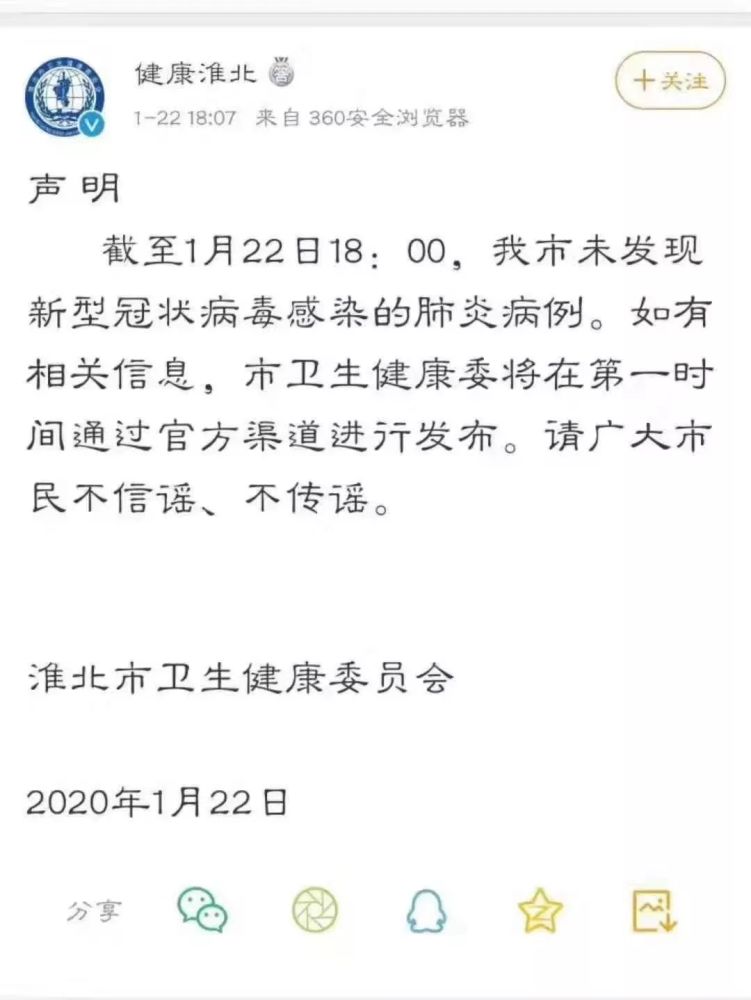Share the post to WeChat Moments
The width and height of the screenshot is (751, 1000).
315,910
